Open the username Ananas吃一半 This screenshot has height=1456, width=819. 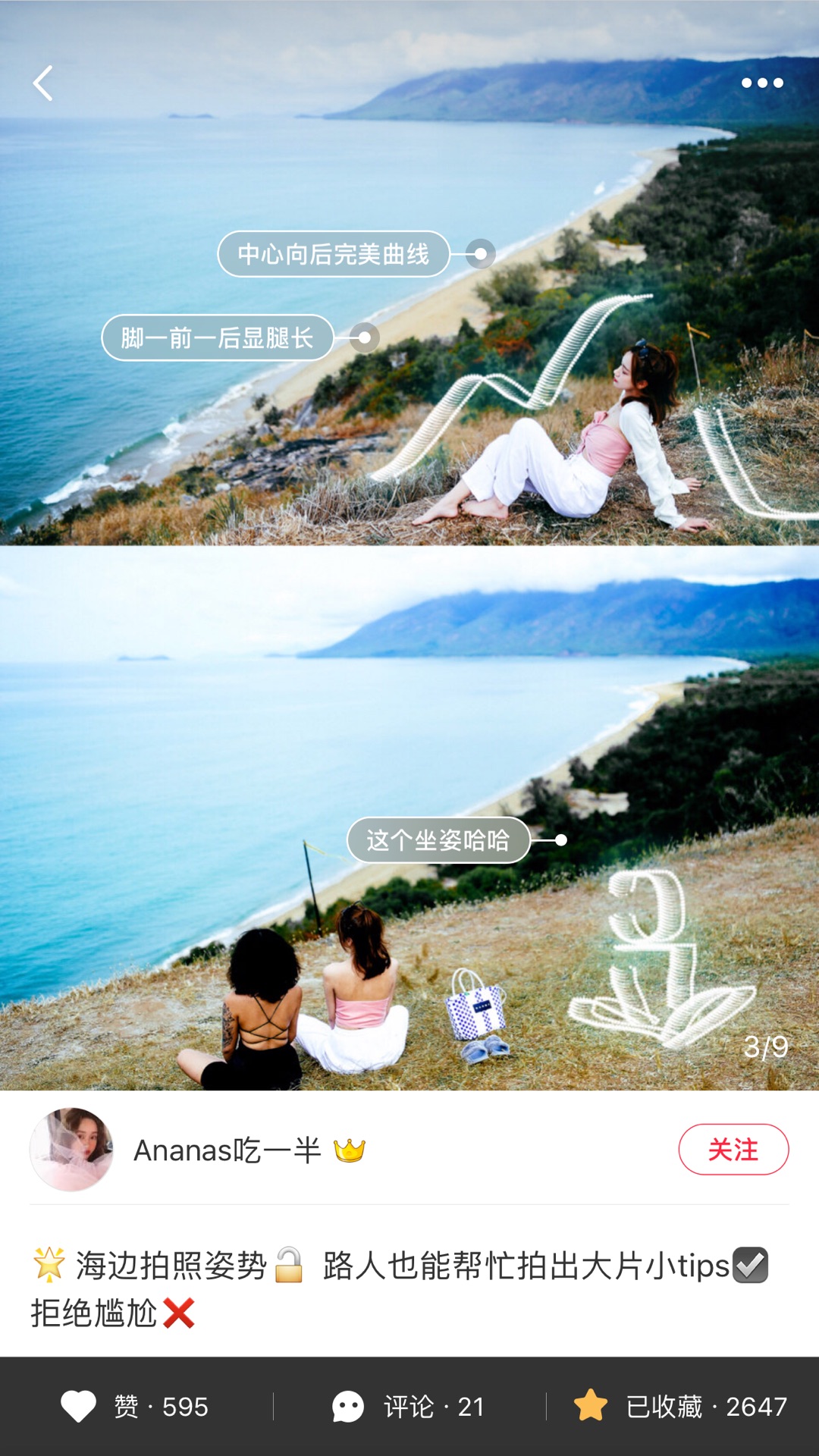(x=227, y=1150)
